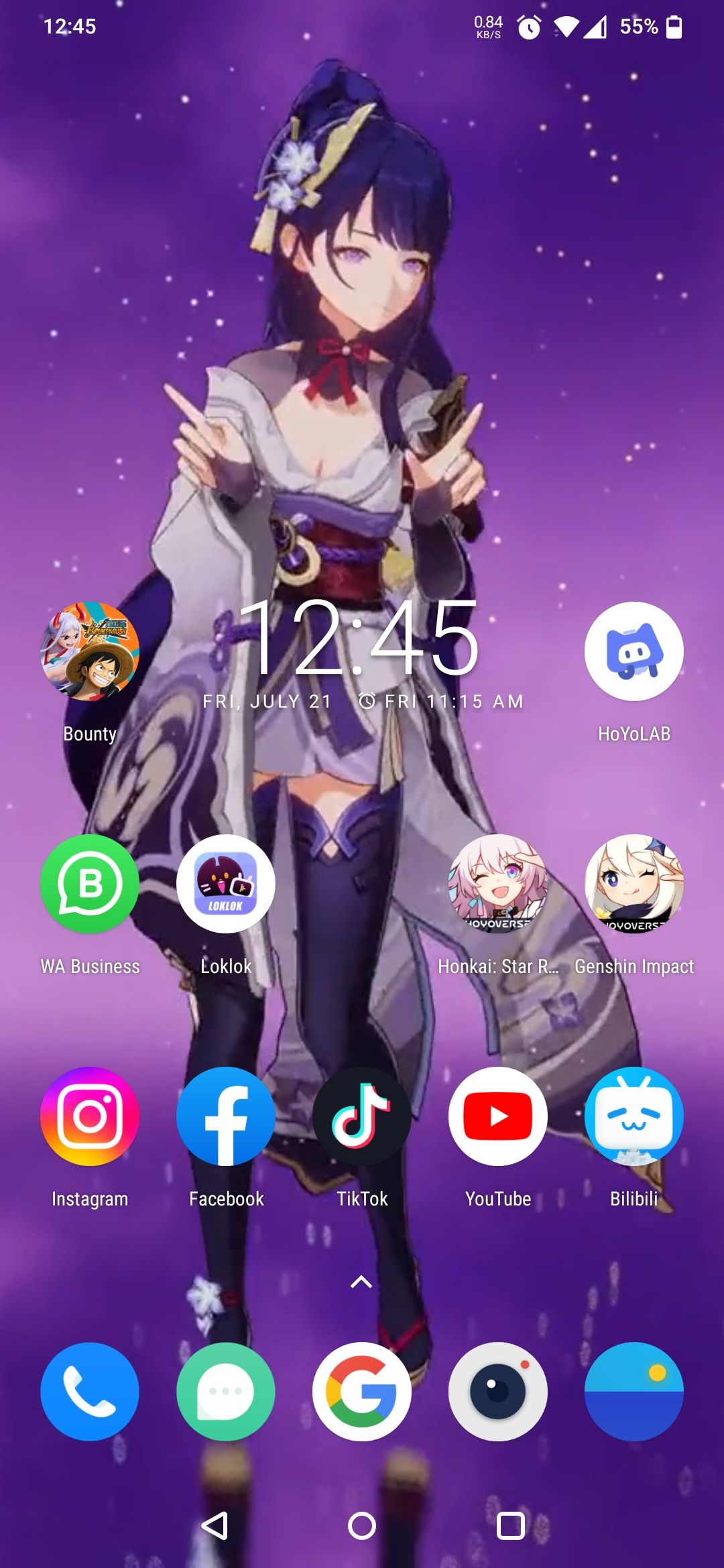Start Honkai: Star Rail

point(497,884)
